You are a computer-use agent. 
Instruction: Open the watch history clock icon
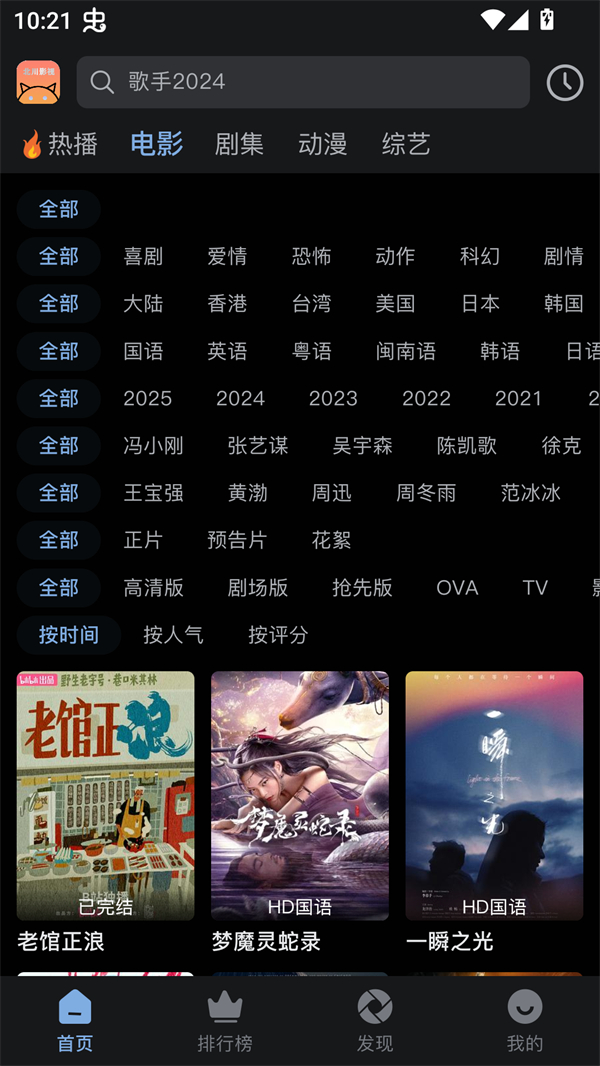[x=565, y=82]
